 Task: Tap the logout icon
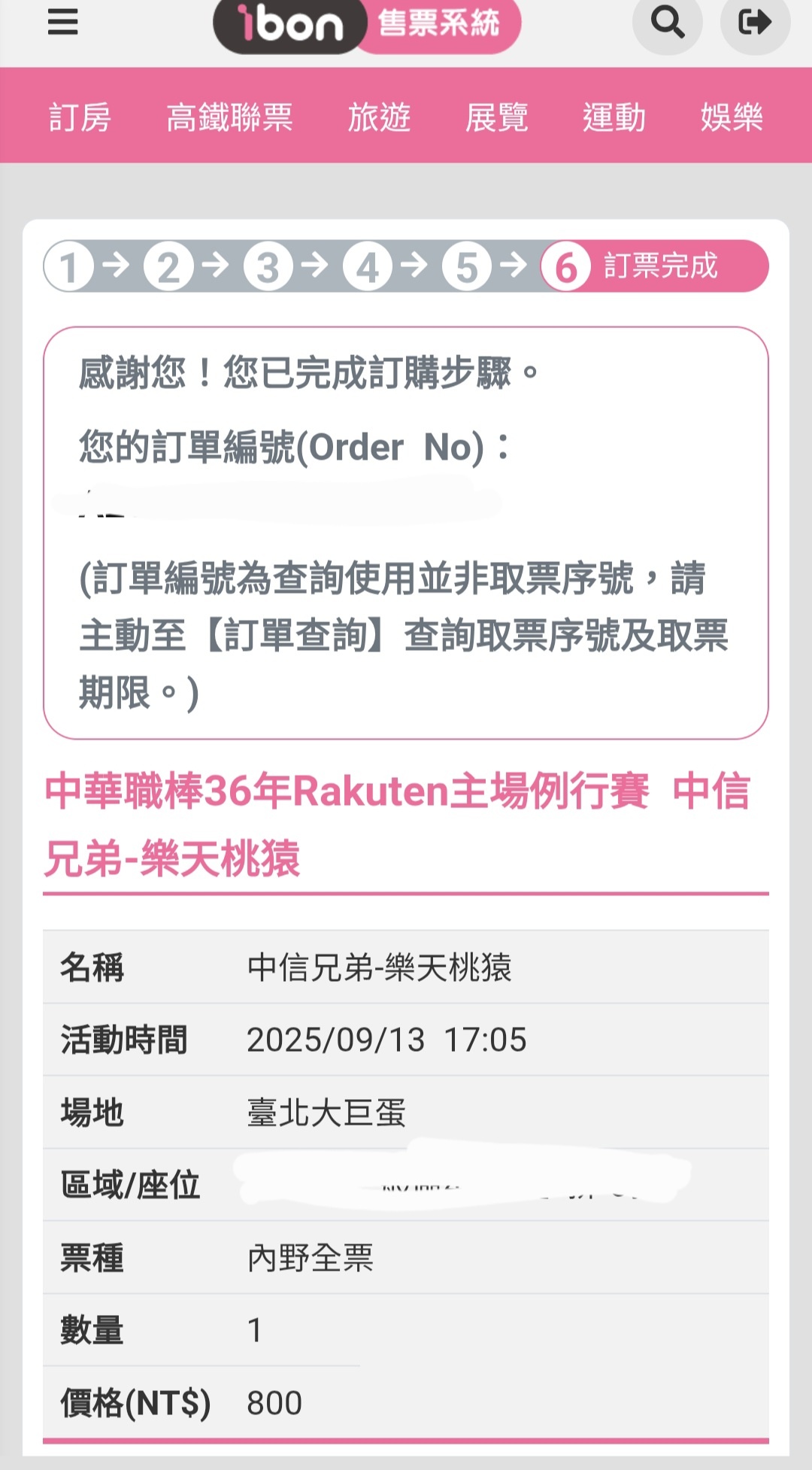(754, 22)
